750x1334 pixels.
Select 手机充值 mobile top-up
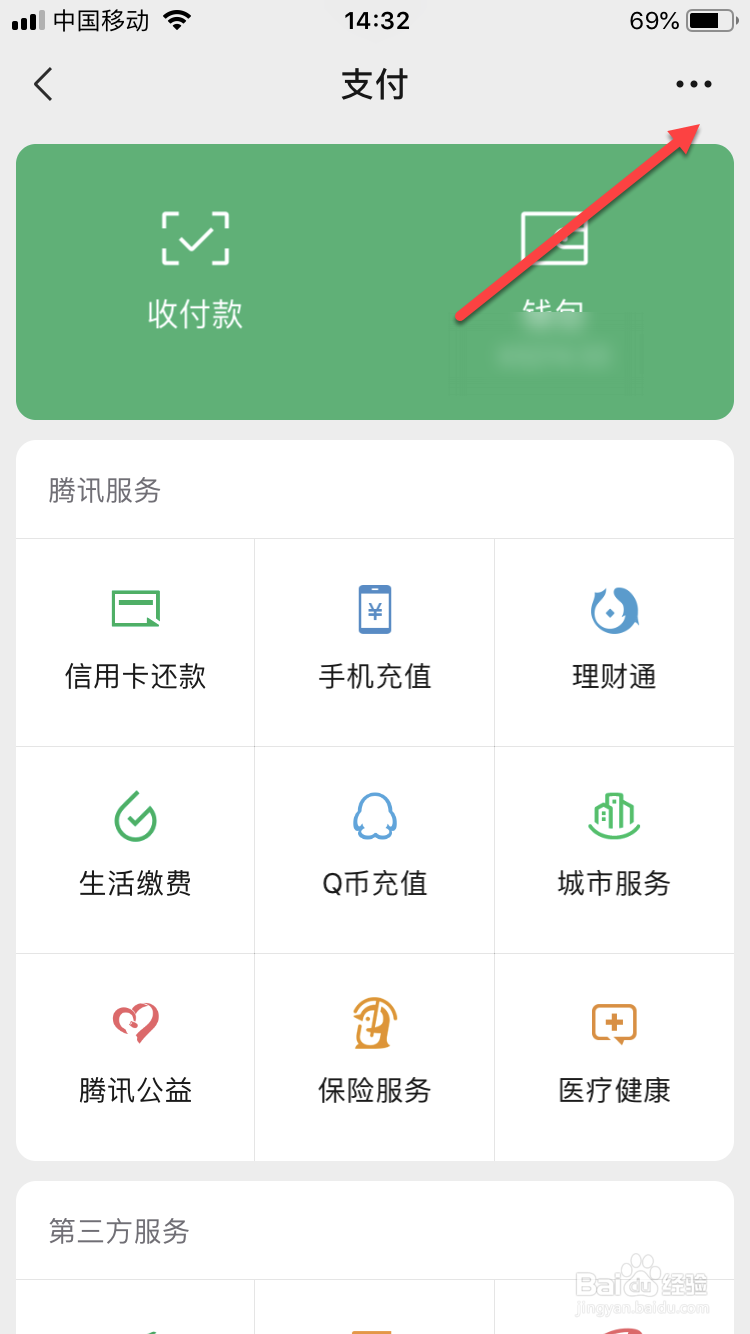[x=375, y=642]
